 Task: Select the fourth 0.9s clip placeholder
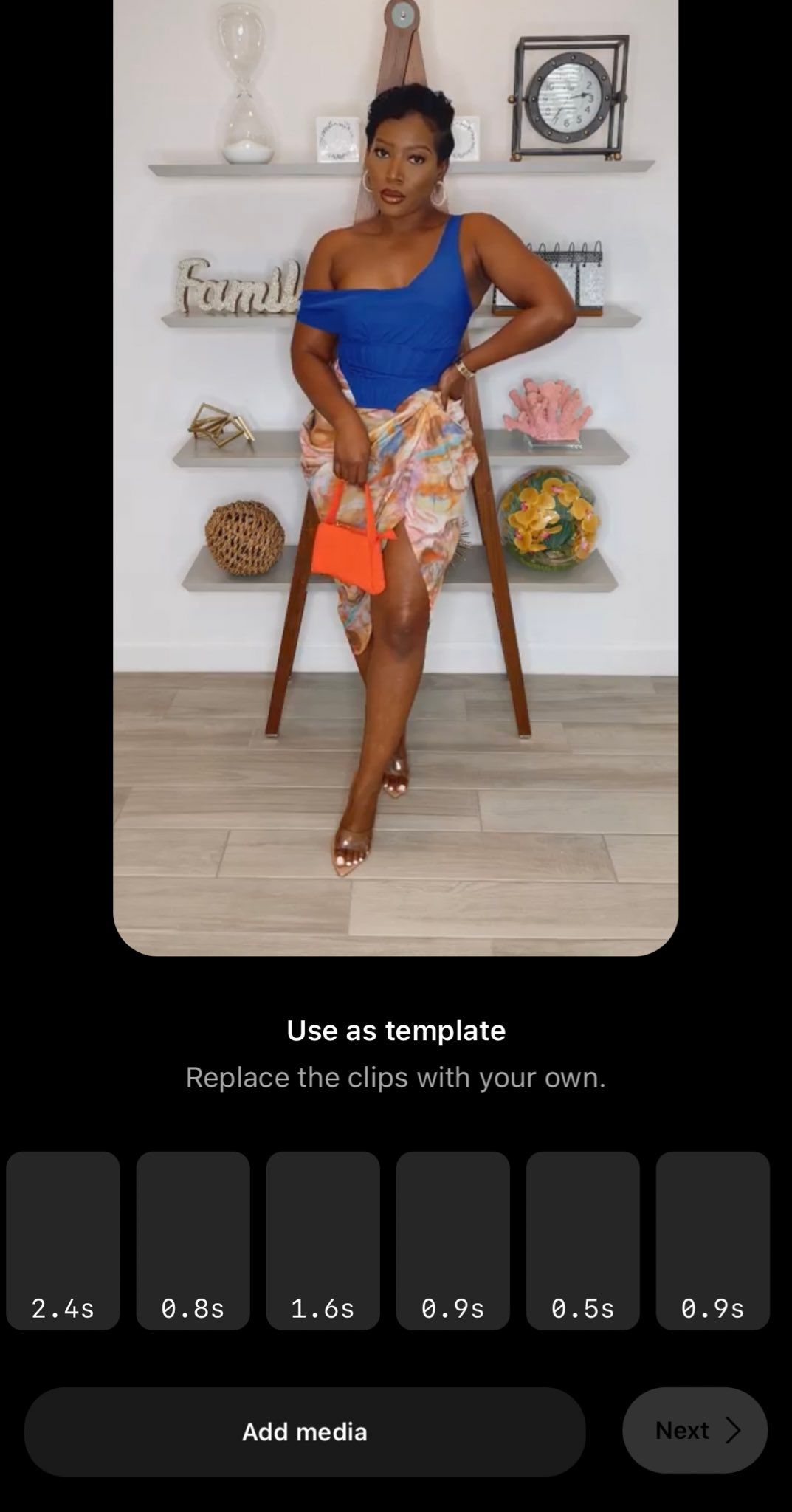454,1240
